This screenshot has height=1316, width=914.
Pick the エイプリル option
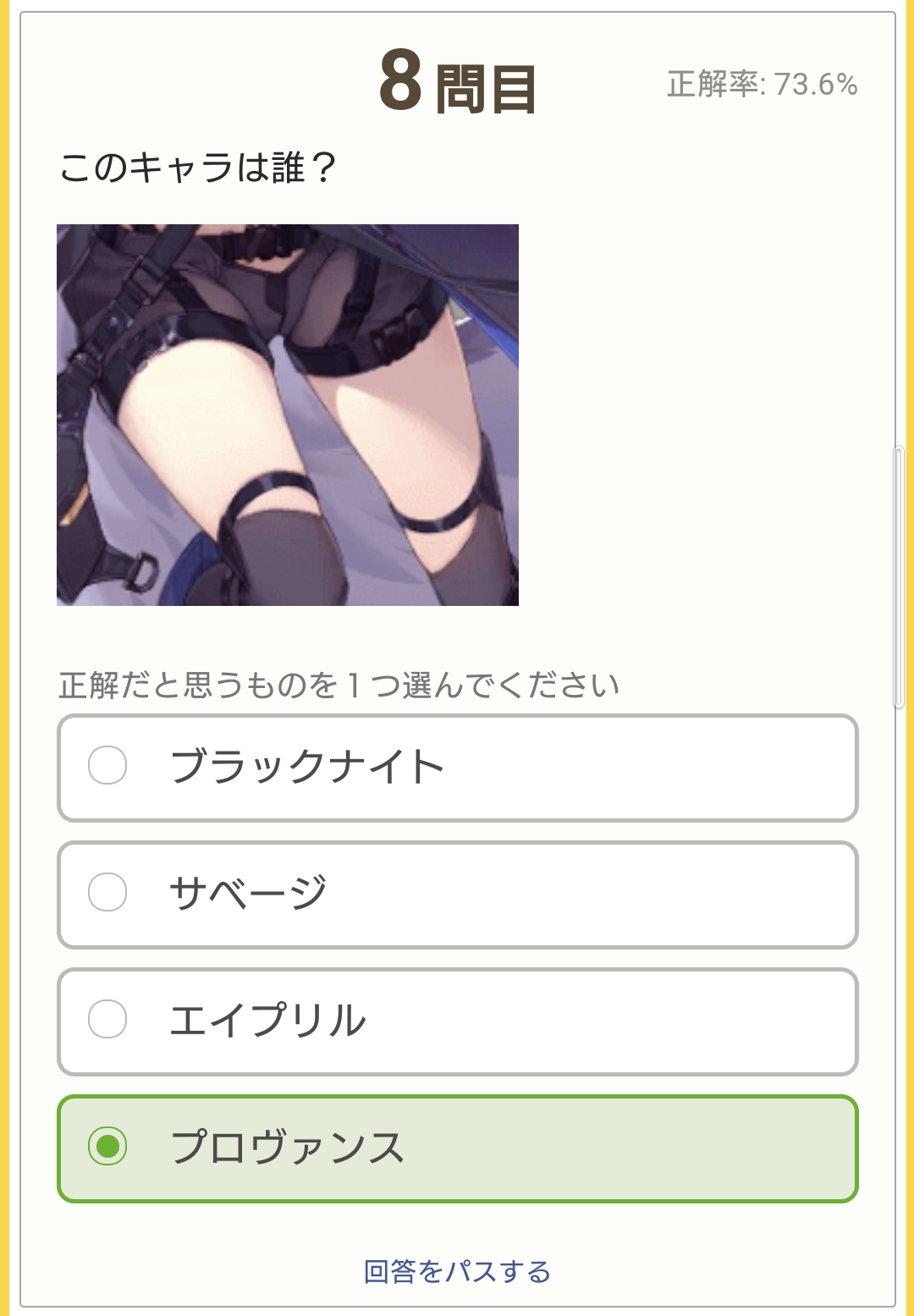(x=457, y=1021)
